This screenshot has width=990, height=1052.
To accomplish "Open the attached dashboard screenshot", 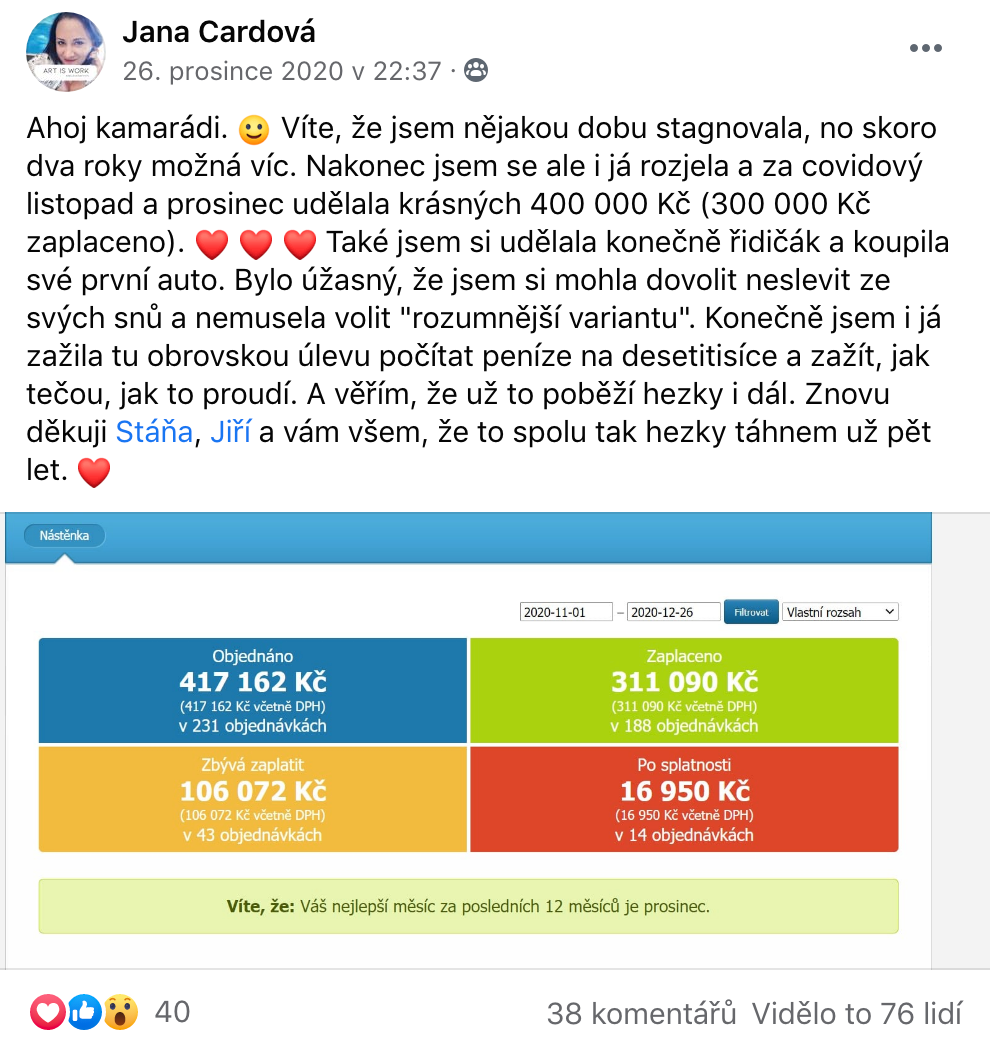I will 468,740.
